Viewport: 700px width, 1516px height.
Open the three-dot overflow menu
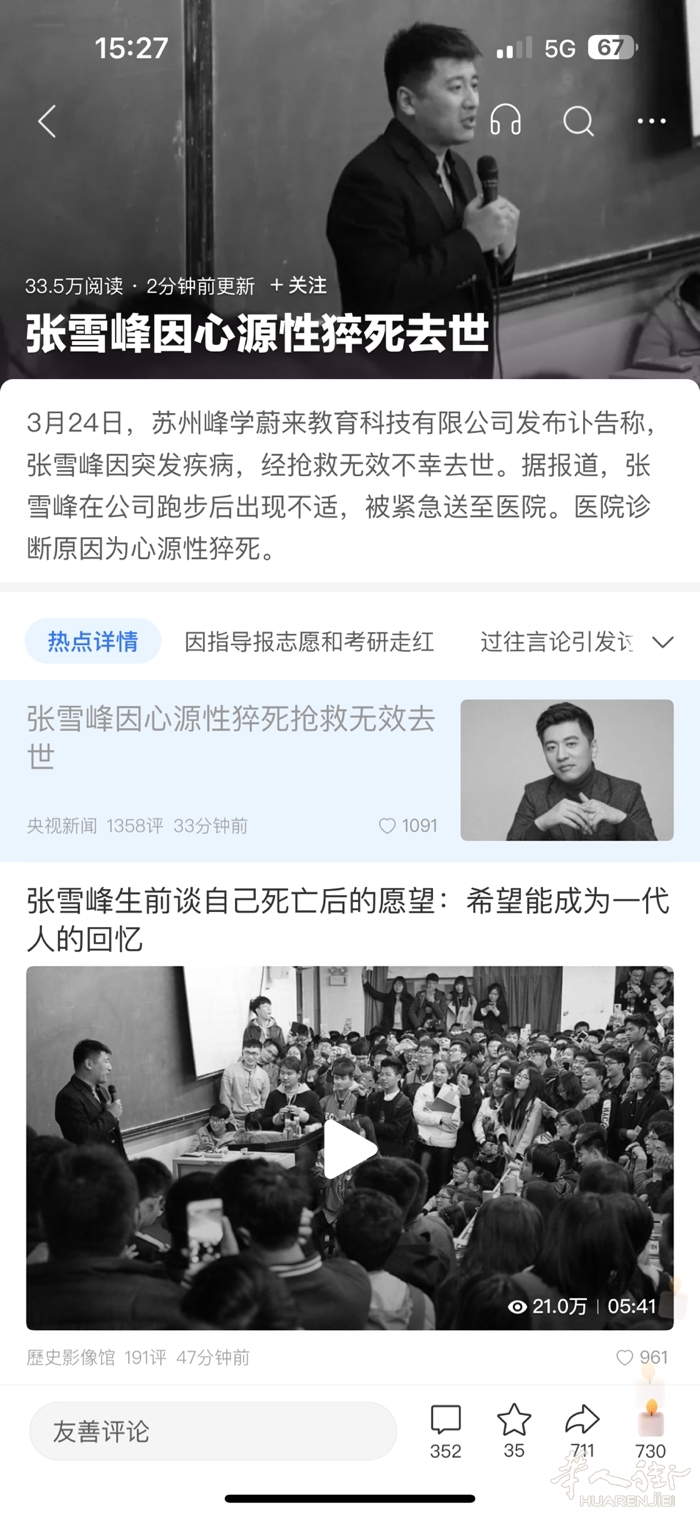651,122
